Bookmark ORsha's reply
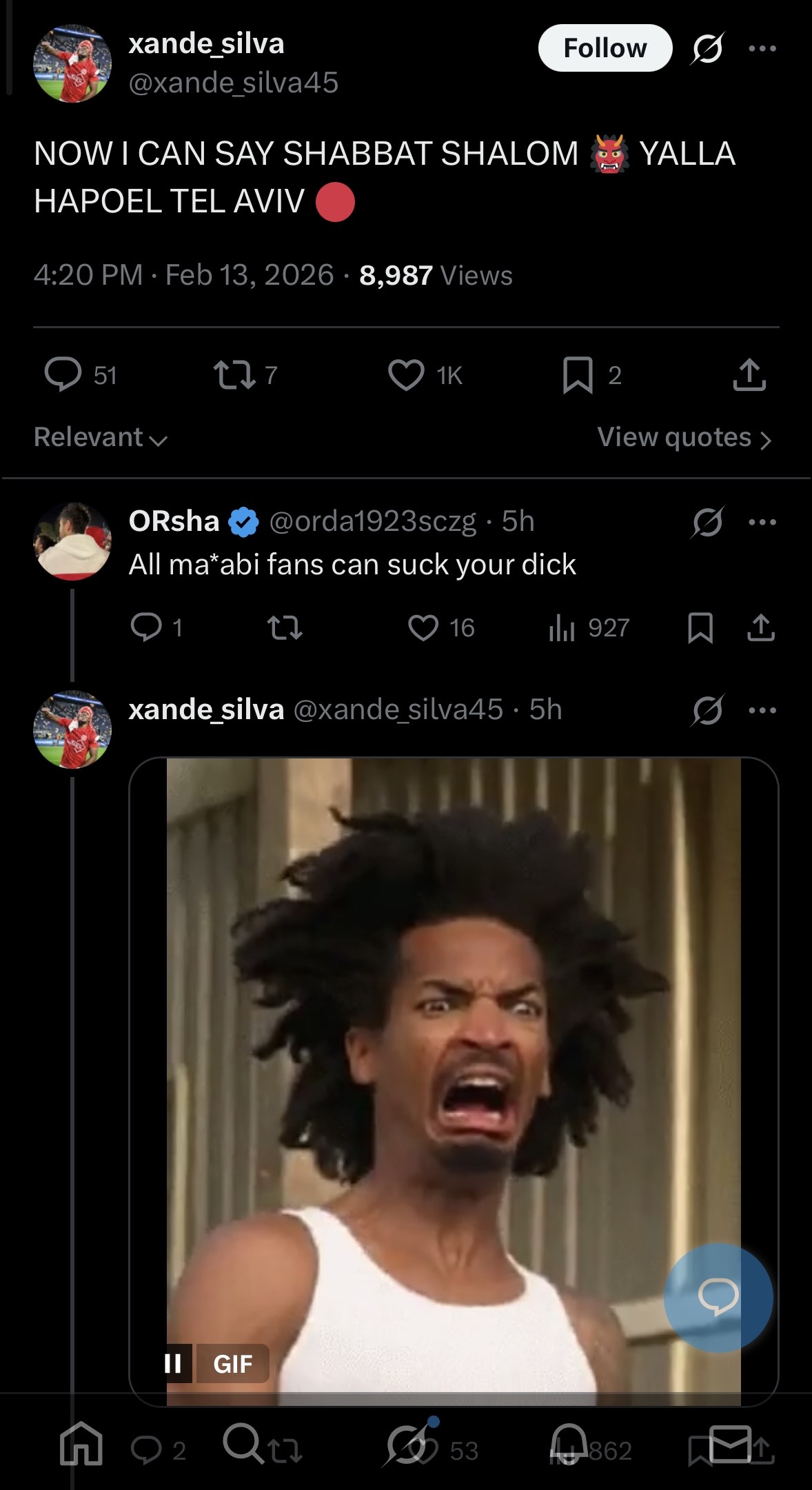The image size is (812, 1490). pyautogui.click(x=700, y=627)
